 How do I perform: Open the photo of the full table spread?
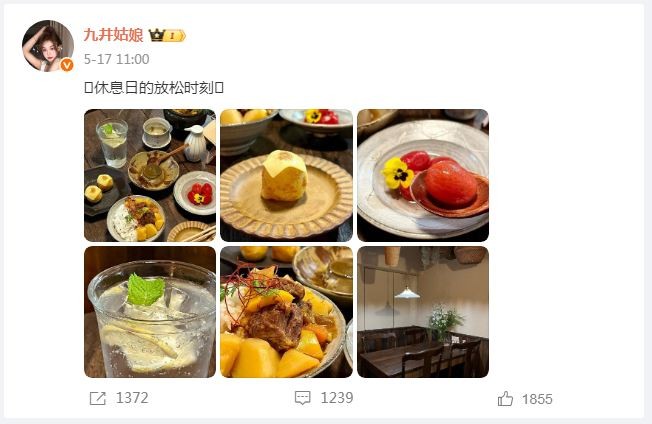point(150,175)
